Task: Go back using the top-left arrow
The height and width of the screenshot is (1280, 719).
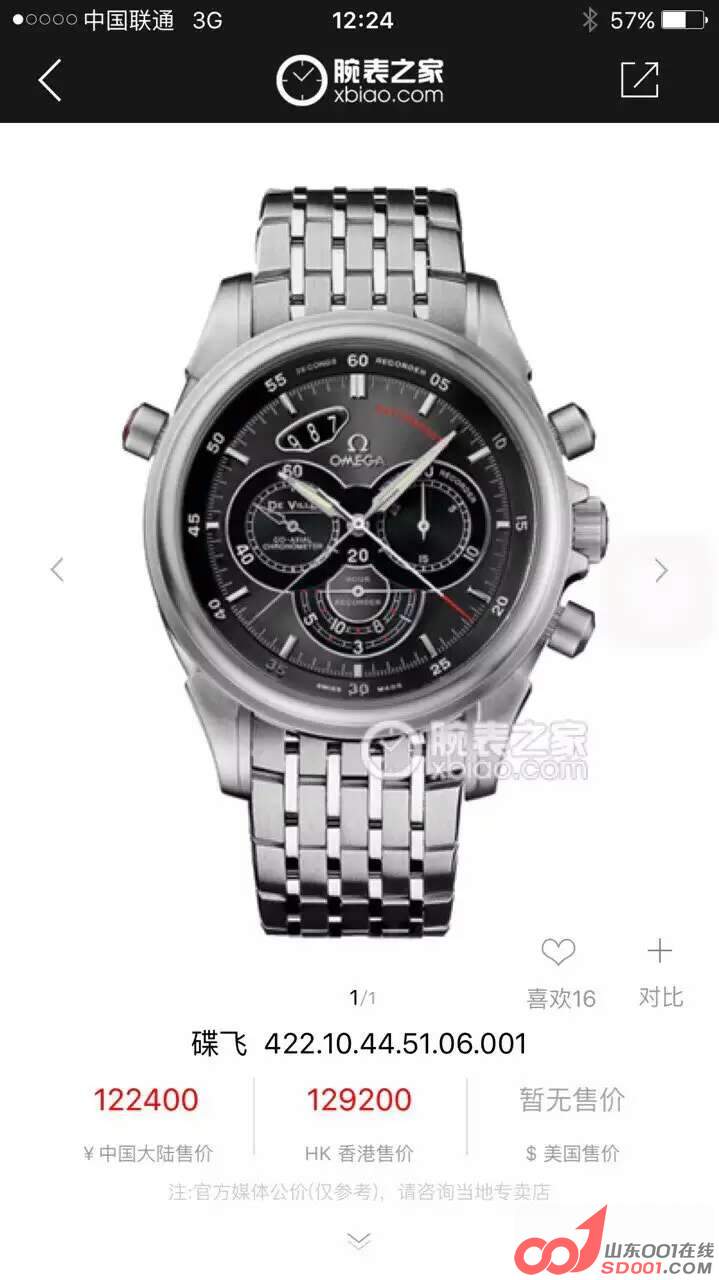Action: click(x=50, y=80)
